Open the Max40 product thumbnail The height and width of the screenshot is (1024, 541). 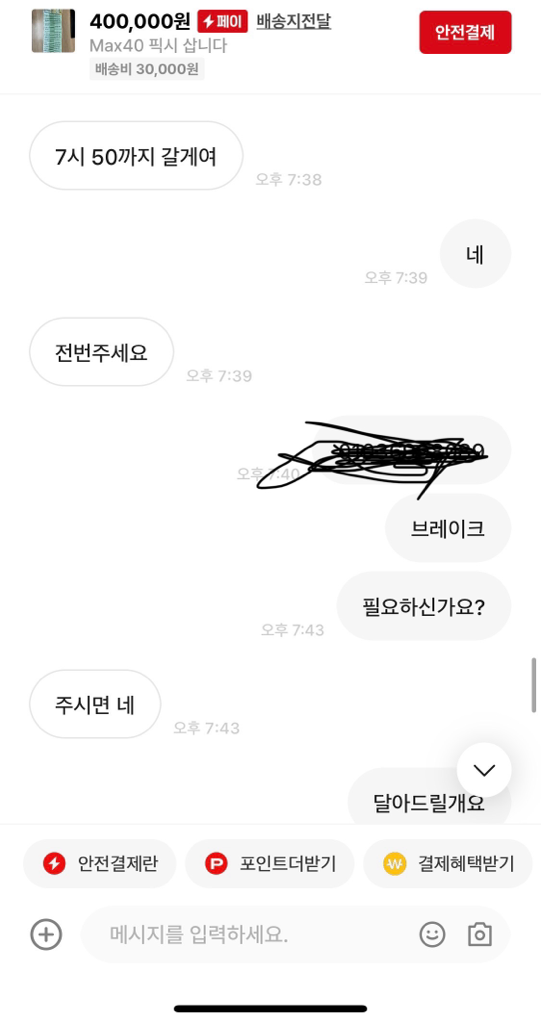[53, 31]
